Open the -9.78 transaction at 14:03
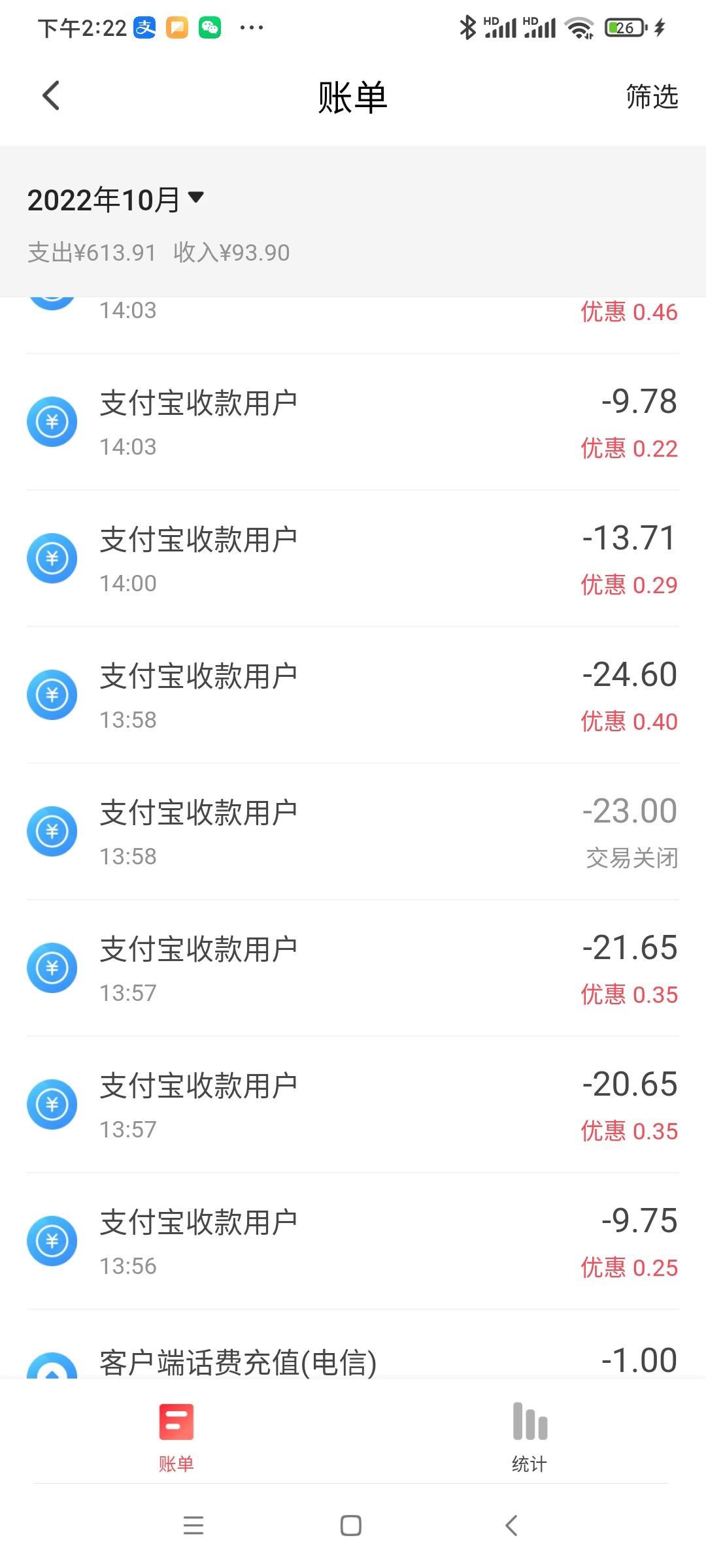This screenshot has height=1568, width=706. [353, 422]
